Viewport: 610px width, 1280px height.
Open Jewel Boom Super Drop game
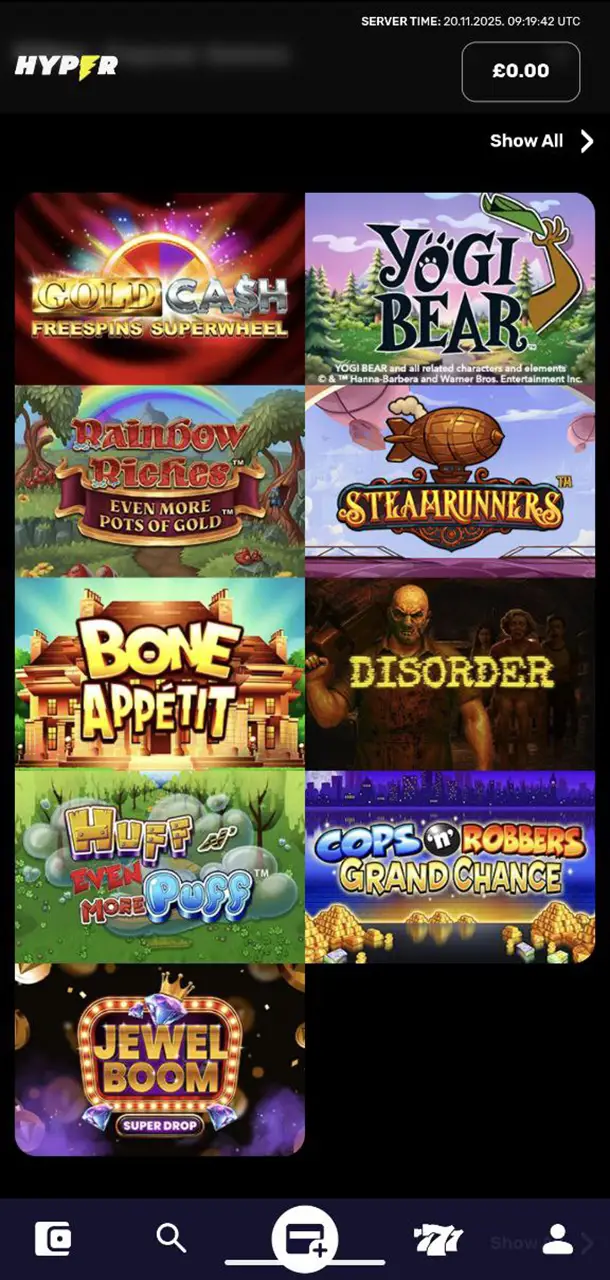(160, 1059)
